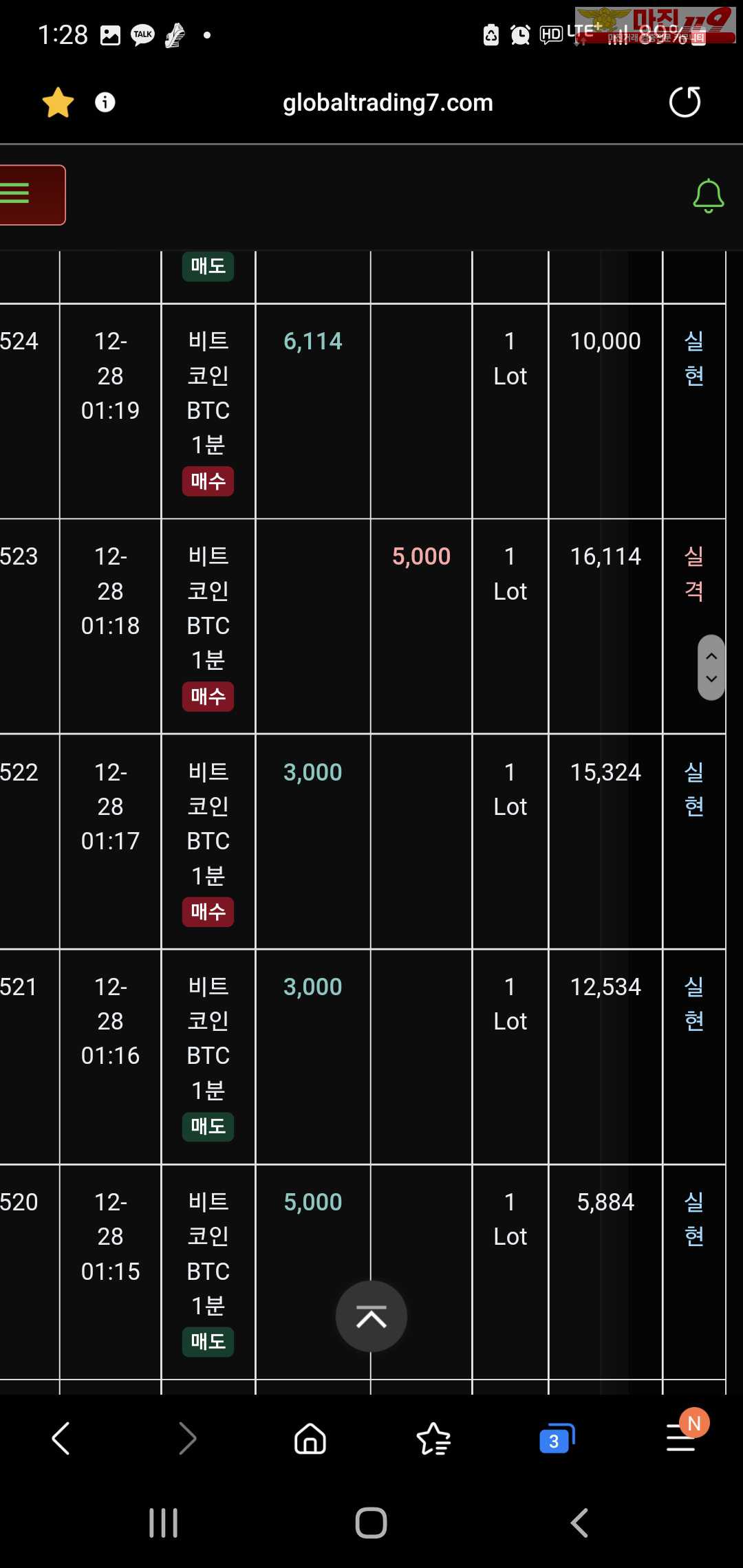Tap the globaltrading7.com address bar
The height and width of the screenshot is (1568, 743).
[388, 102]
